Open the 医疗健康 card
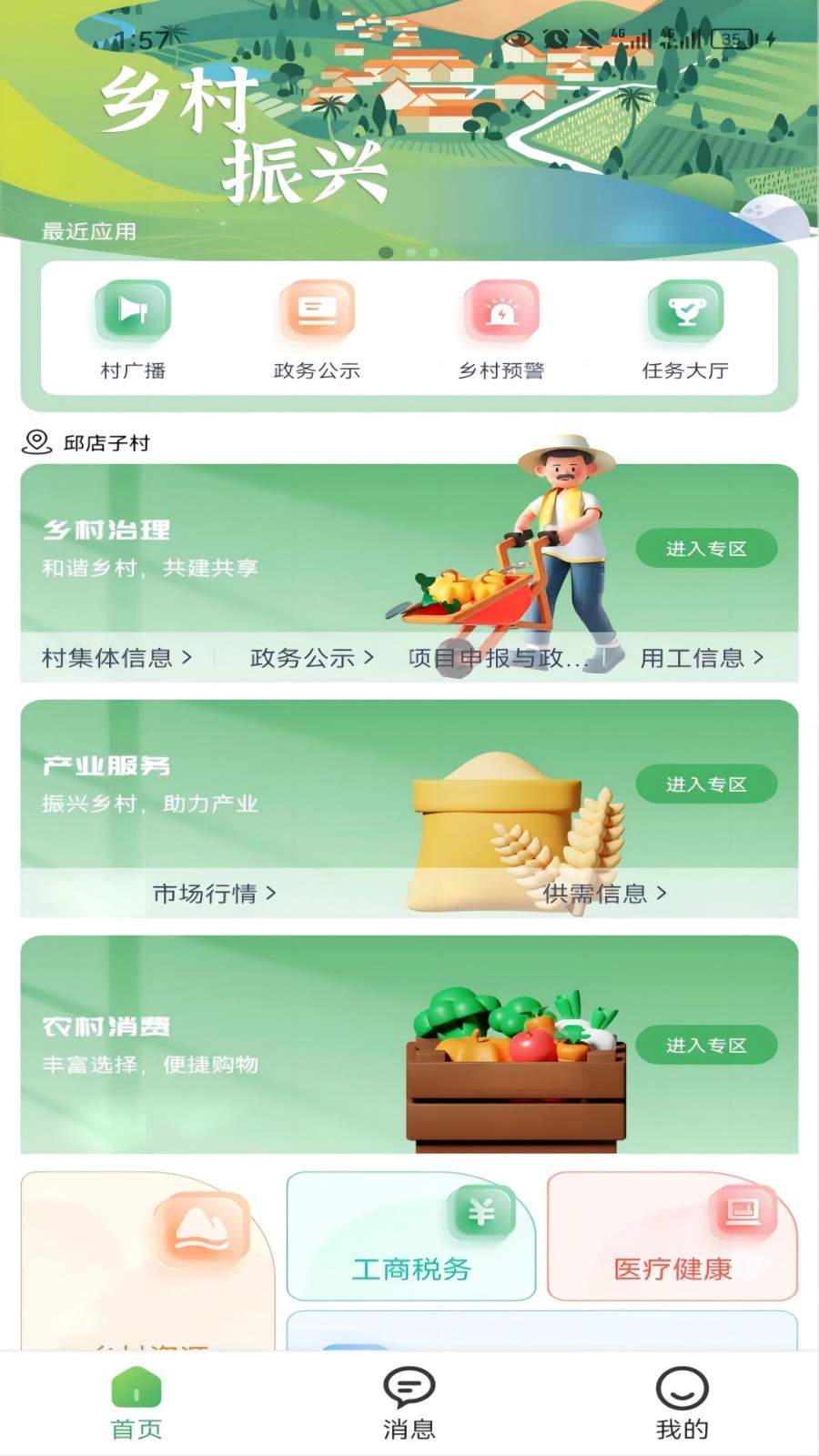Image resolution: width=819 pixels, height=1456 pixels. (x=672, y=1238)
